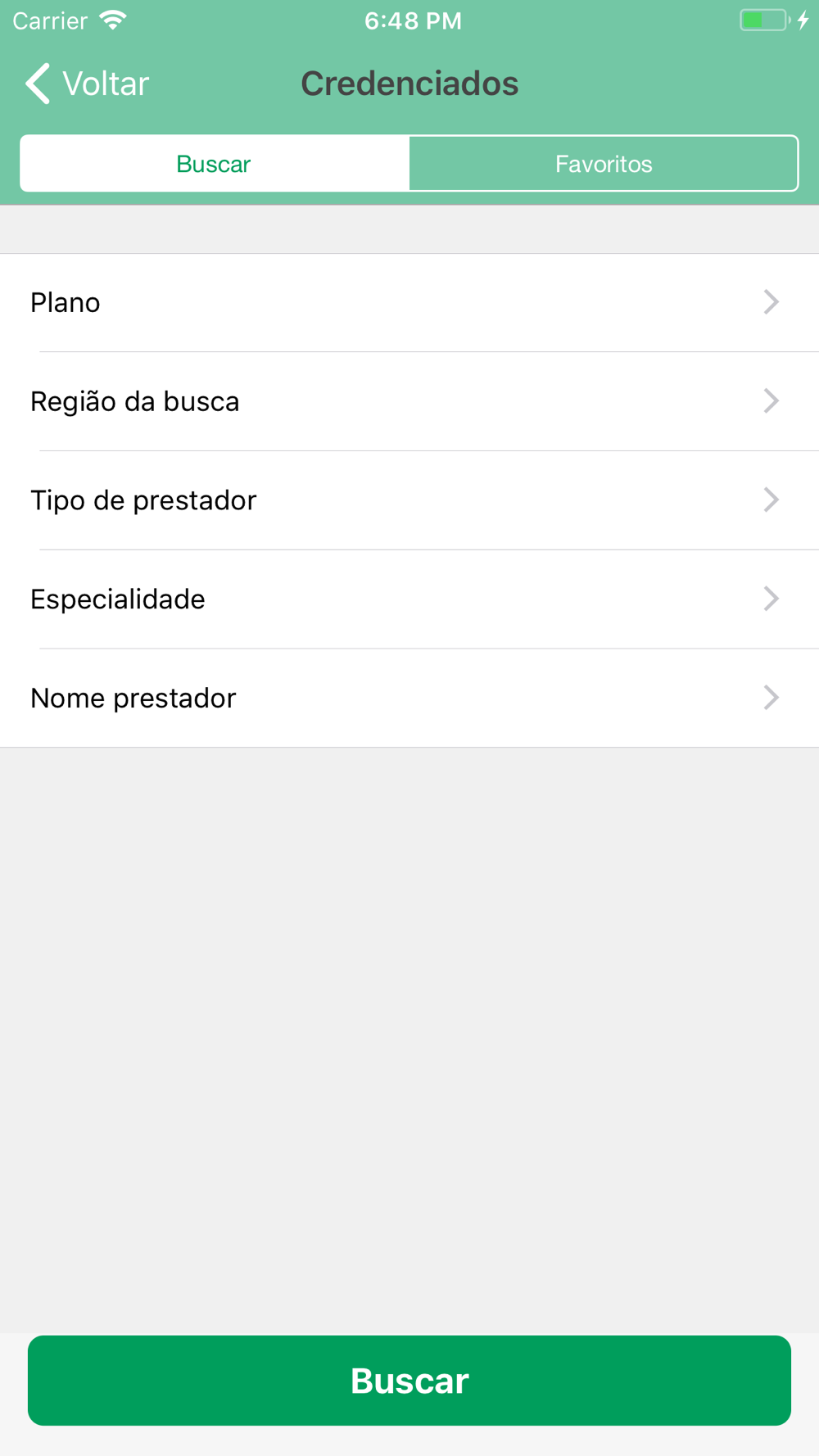Tap the green Buscar button
819x1456 pixels.
tap(409, 1381)
